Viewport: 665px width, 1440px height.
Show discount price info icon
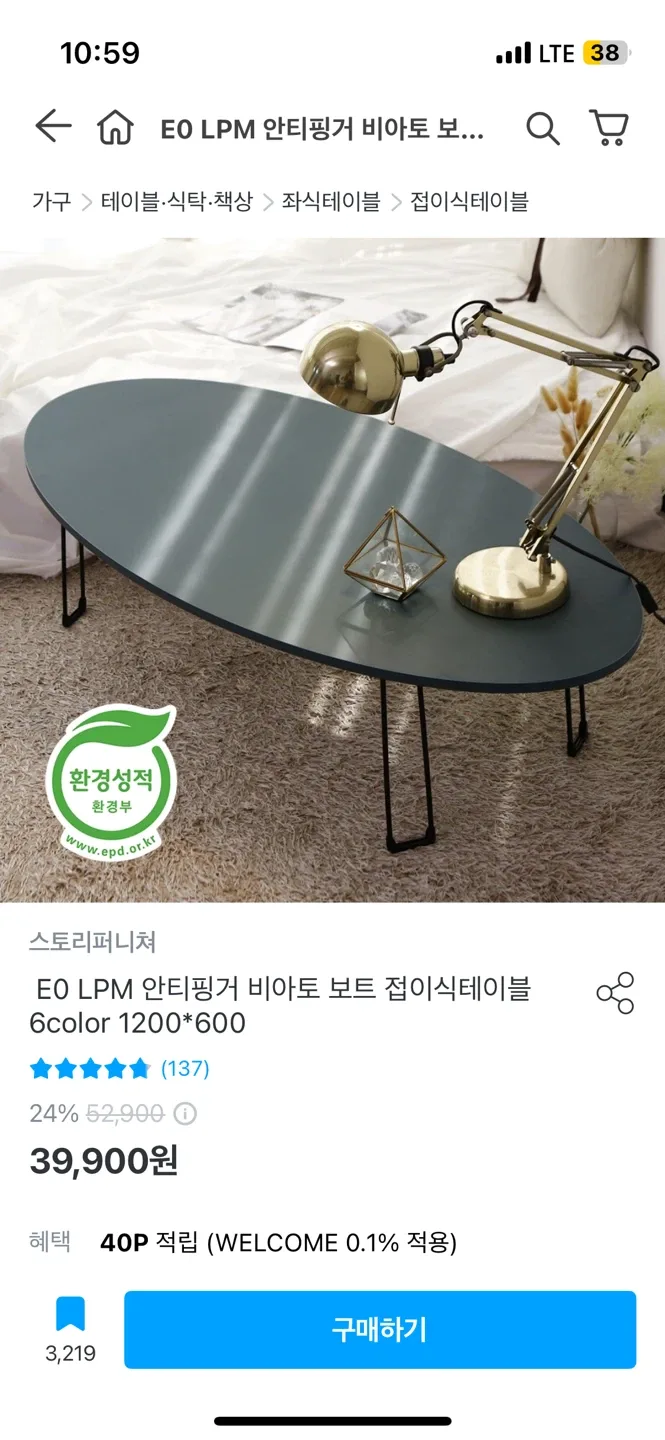185,1113
